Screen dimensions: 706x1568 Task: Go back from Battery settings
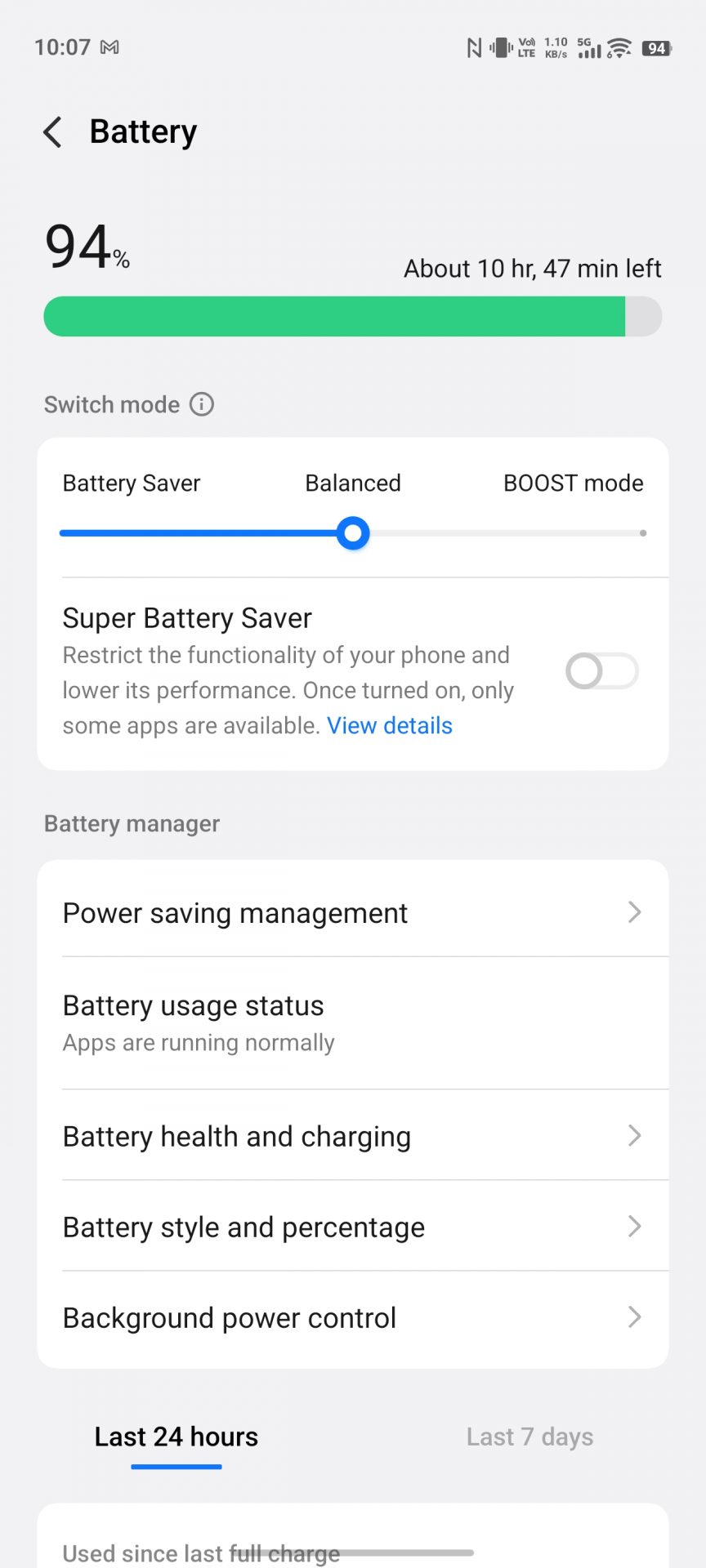(x=53, y=132)
